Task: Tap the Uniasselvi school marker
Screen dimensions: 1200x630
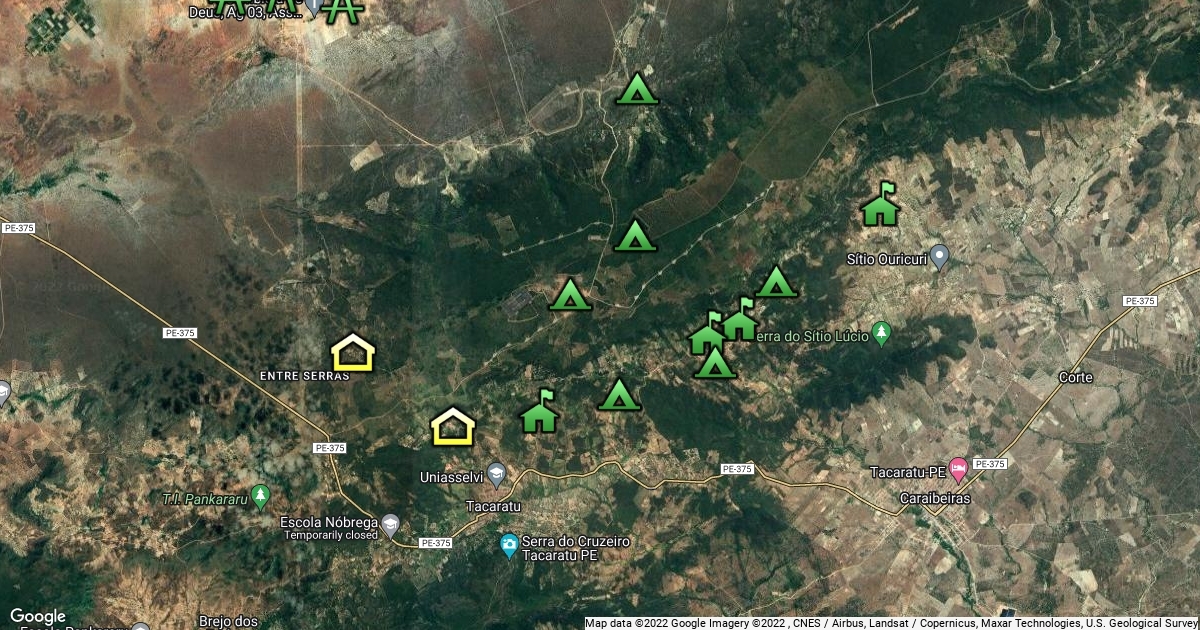Action: coord(497,476)
